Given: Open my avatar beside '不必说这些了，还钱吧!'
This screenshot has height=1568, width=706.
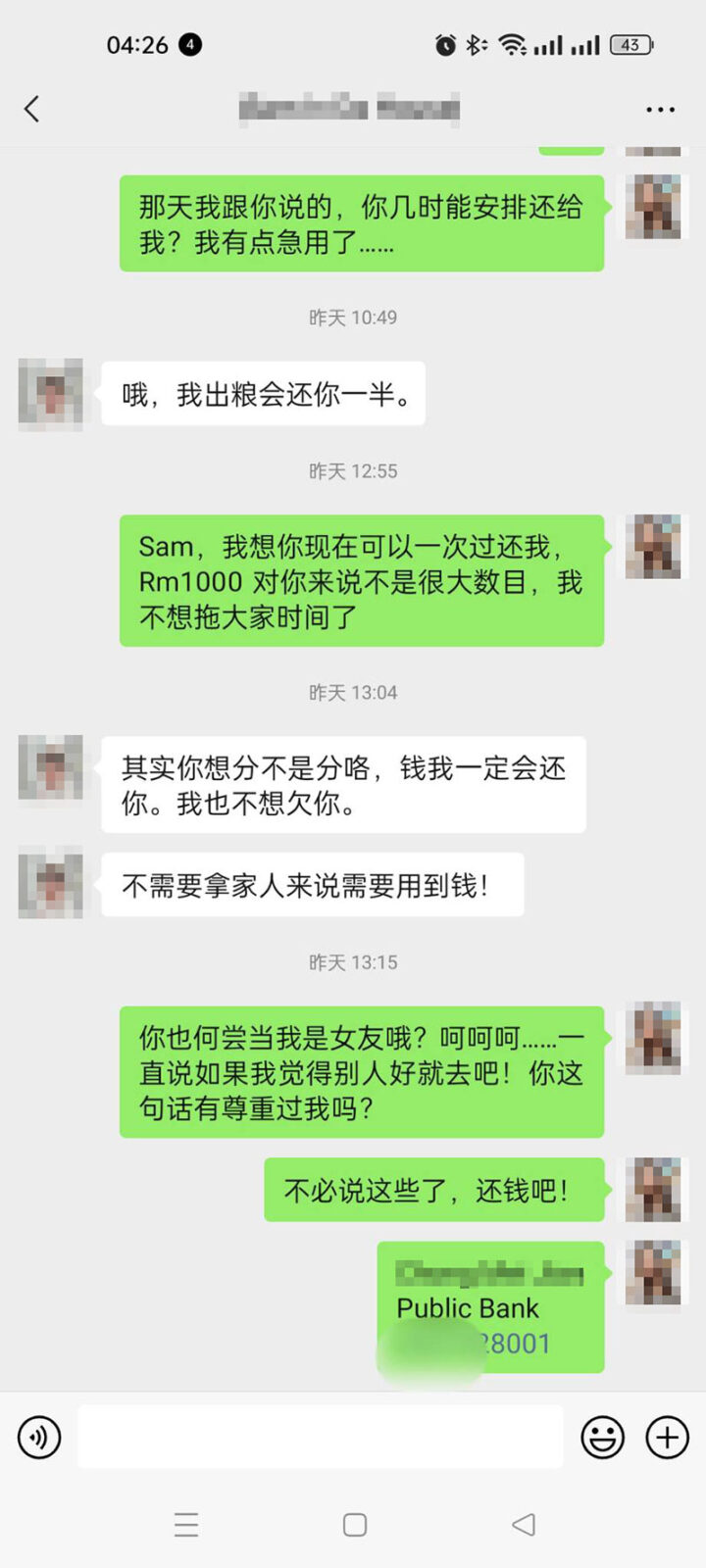Looking at the screenshot, I should (653, 1190).
